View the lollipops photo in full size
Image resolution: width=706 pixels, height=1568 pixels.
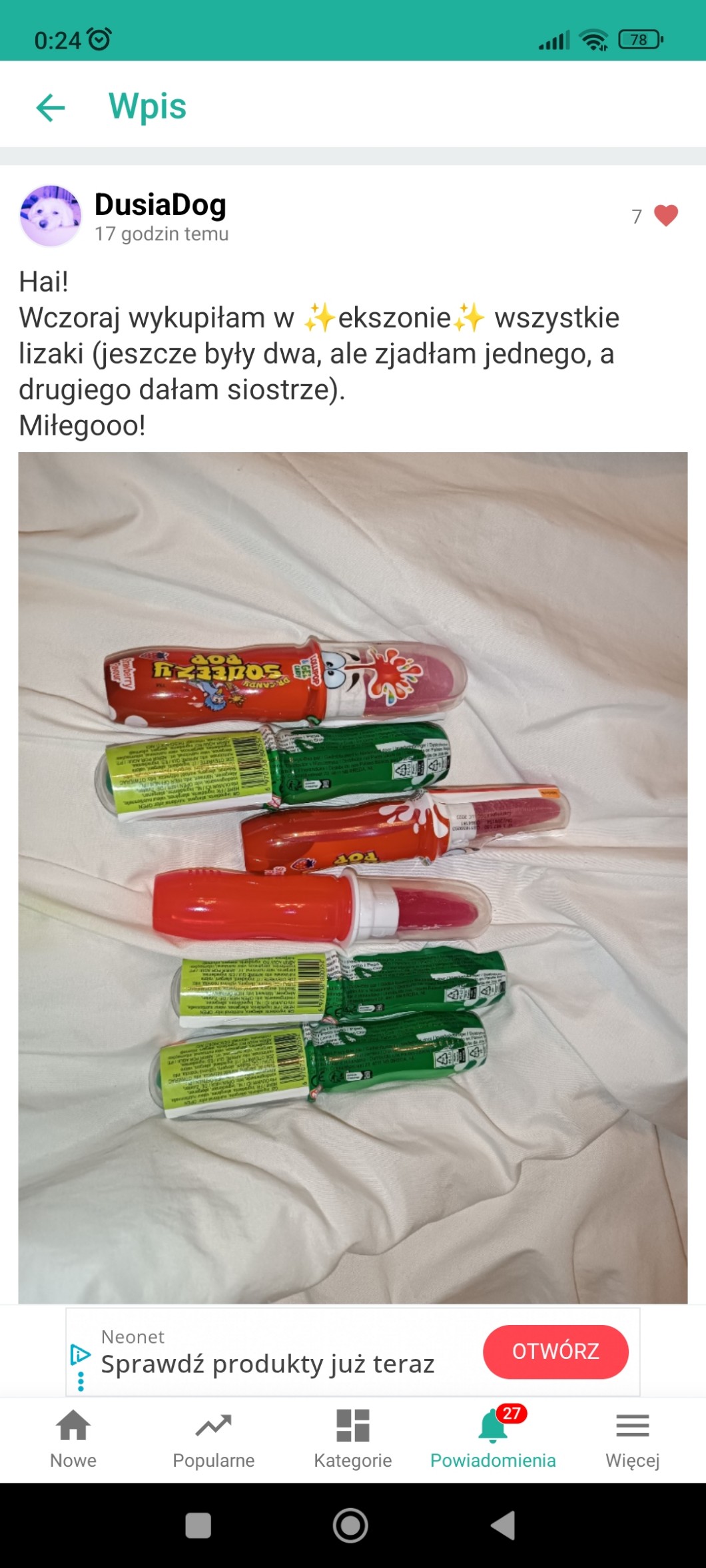(x=353, y=878)
